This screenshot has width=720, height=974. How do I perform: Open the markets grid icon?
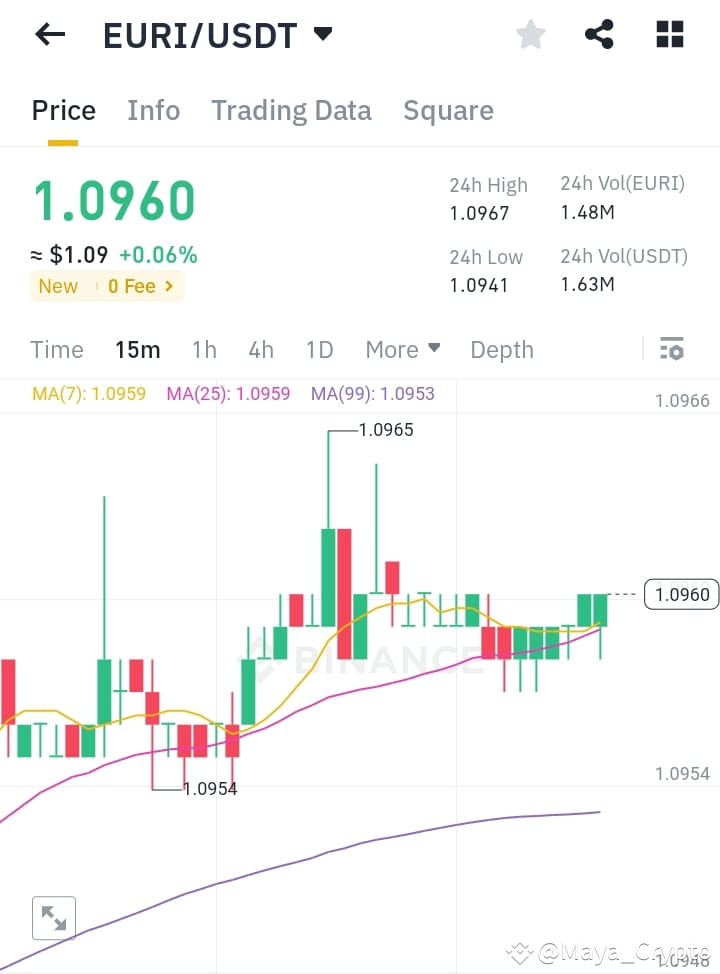(x=668, y=33)
